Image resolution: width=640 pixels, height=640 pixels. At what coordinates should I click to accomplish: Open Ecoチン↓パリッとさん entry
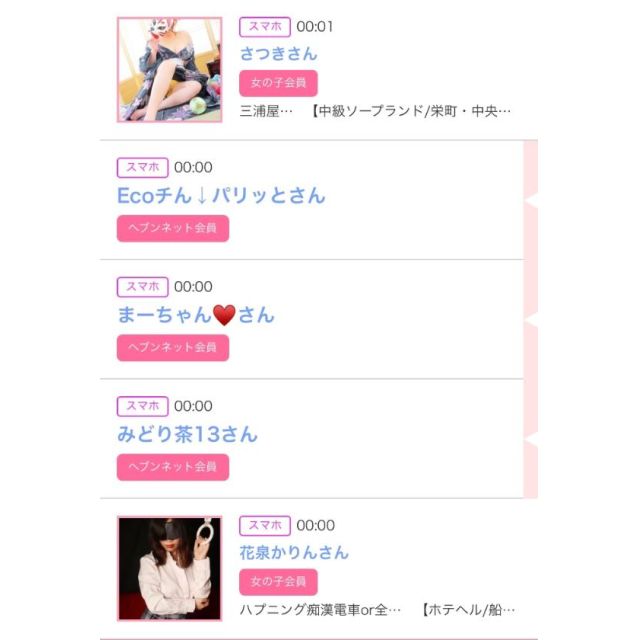coord(221,196)
